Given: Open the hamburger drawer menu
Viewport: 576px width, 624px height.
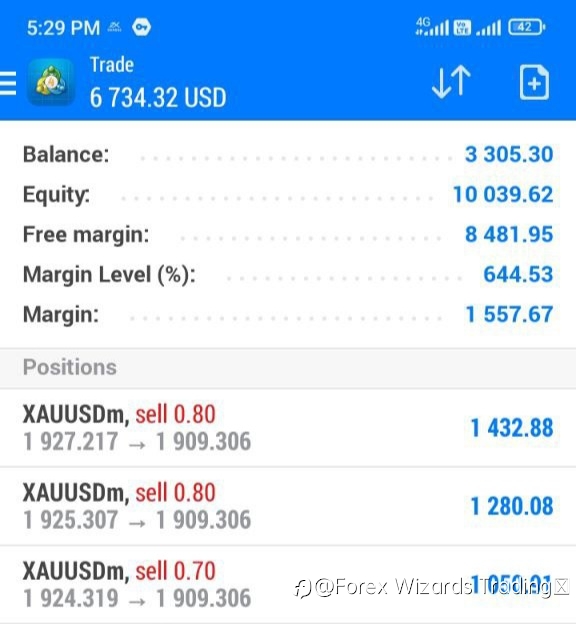Looking at the screenshot, I should coord(8,84).
